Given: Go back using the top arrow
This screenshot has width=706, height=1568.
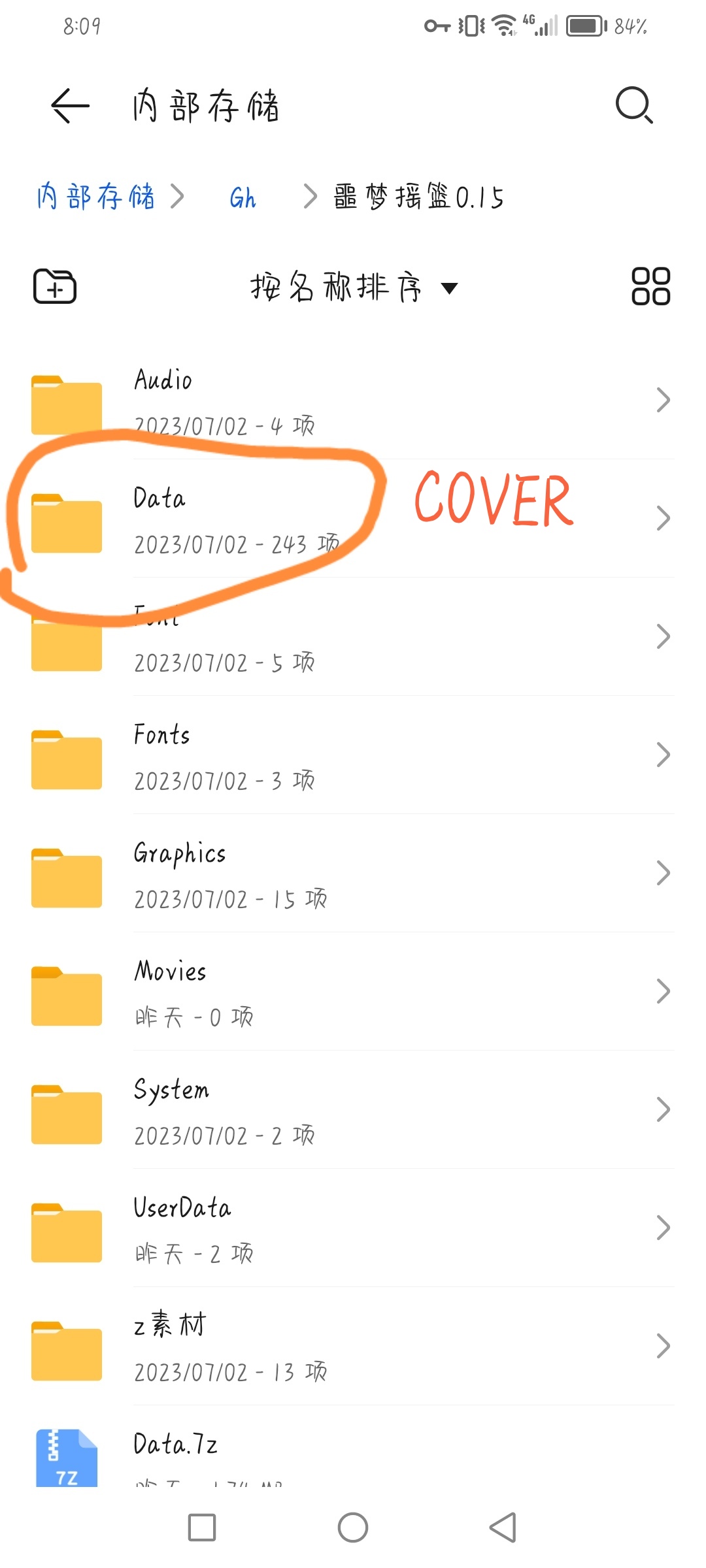Looking at the screenshot, I should tap(70, 106).
